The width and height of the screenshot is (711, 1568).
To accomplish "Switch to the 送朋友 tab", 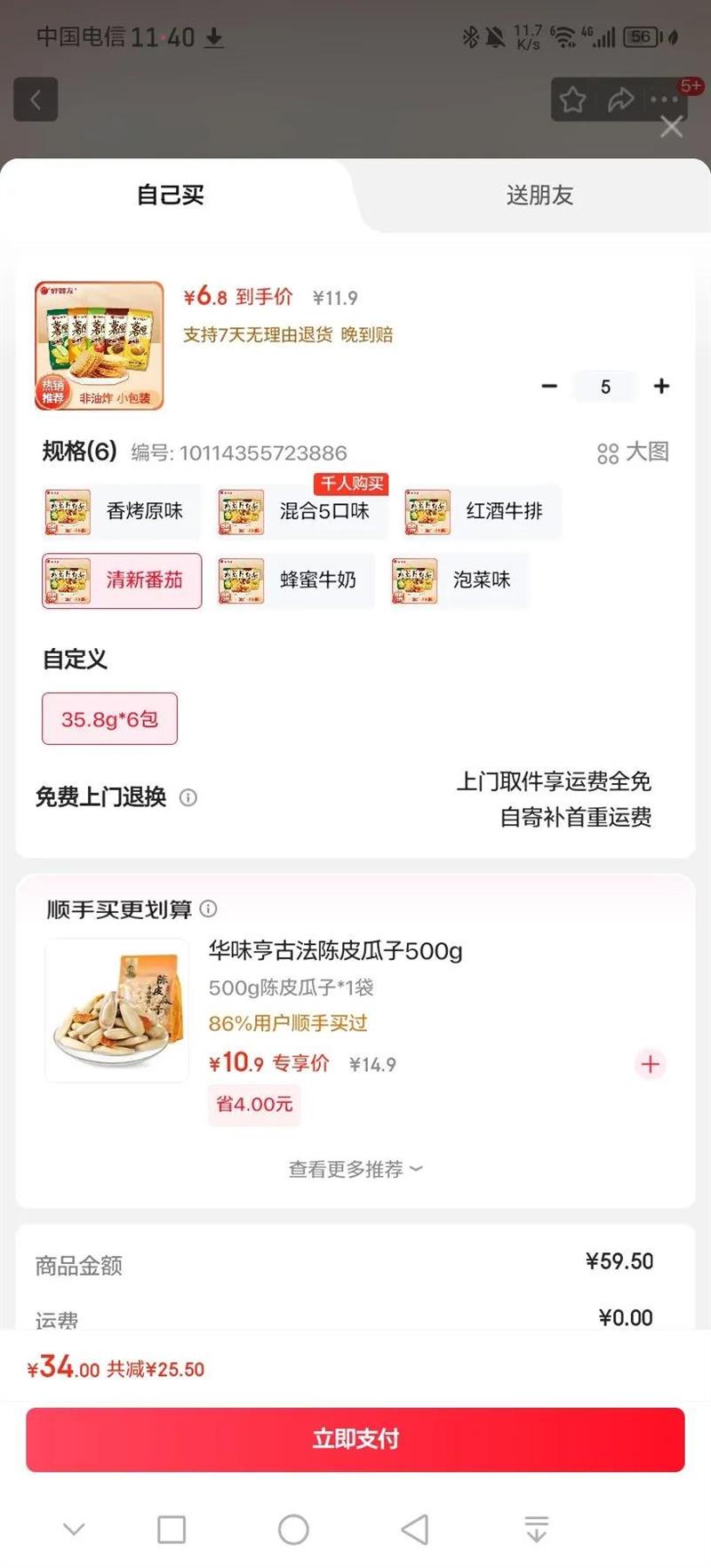I will (539, 196).
